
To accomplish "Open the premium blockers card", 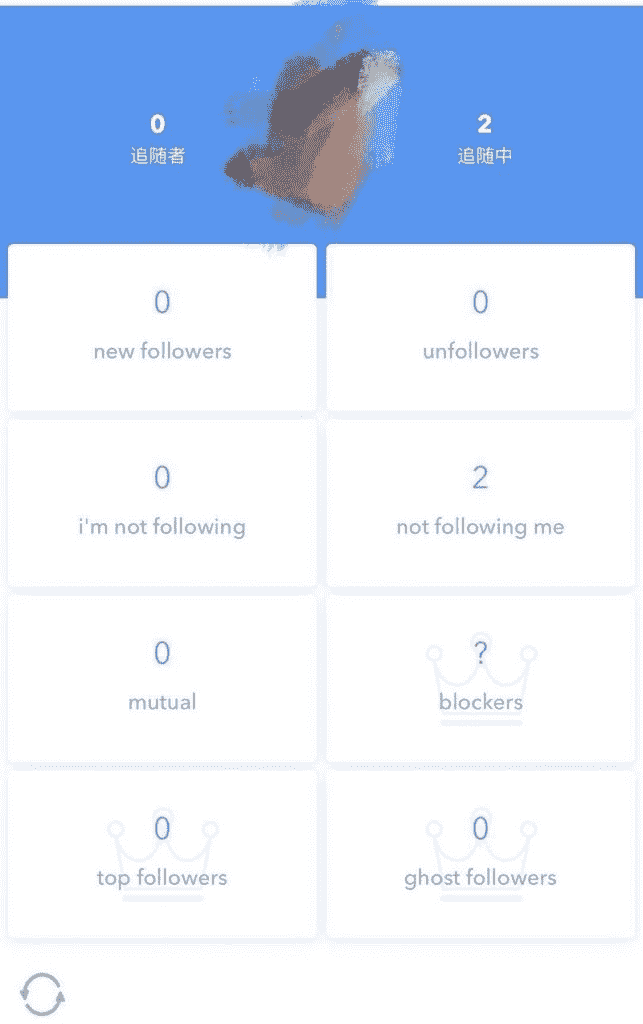I will [x=480, y=678].
